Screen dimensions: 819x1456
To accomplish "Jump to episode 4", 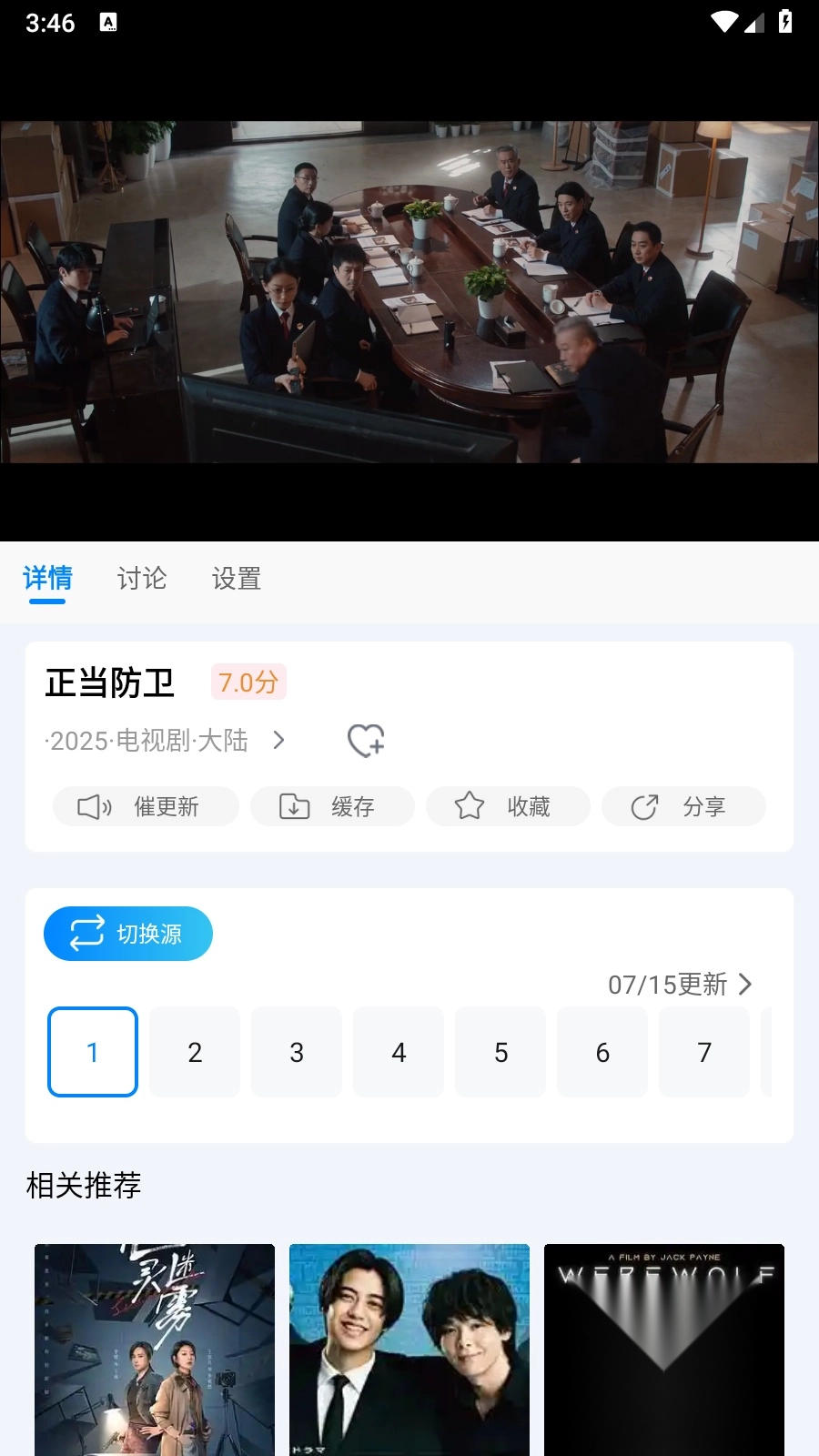I will [x=399, y=1052].
